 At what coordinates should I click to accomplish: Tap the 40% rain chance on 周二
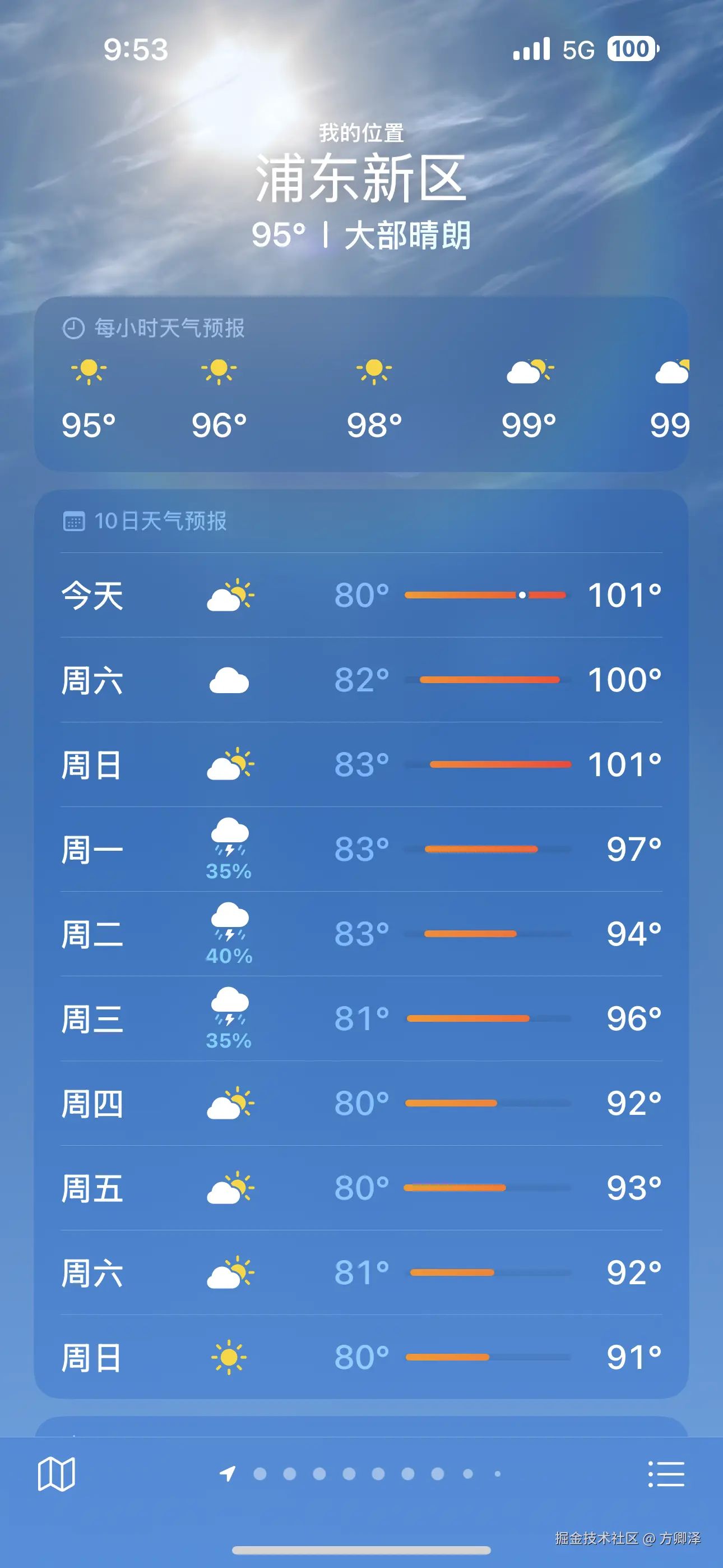tap(229, 957)
